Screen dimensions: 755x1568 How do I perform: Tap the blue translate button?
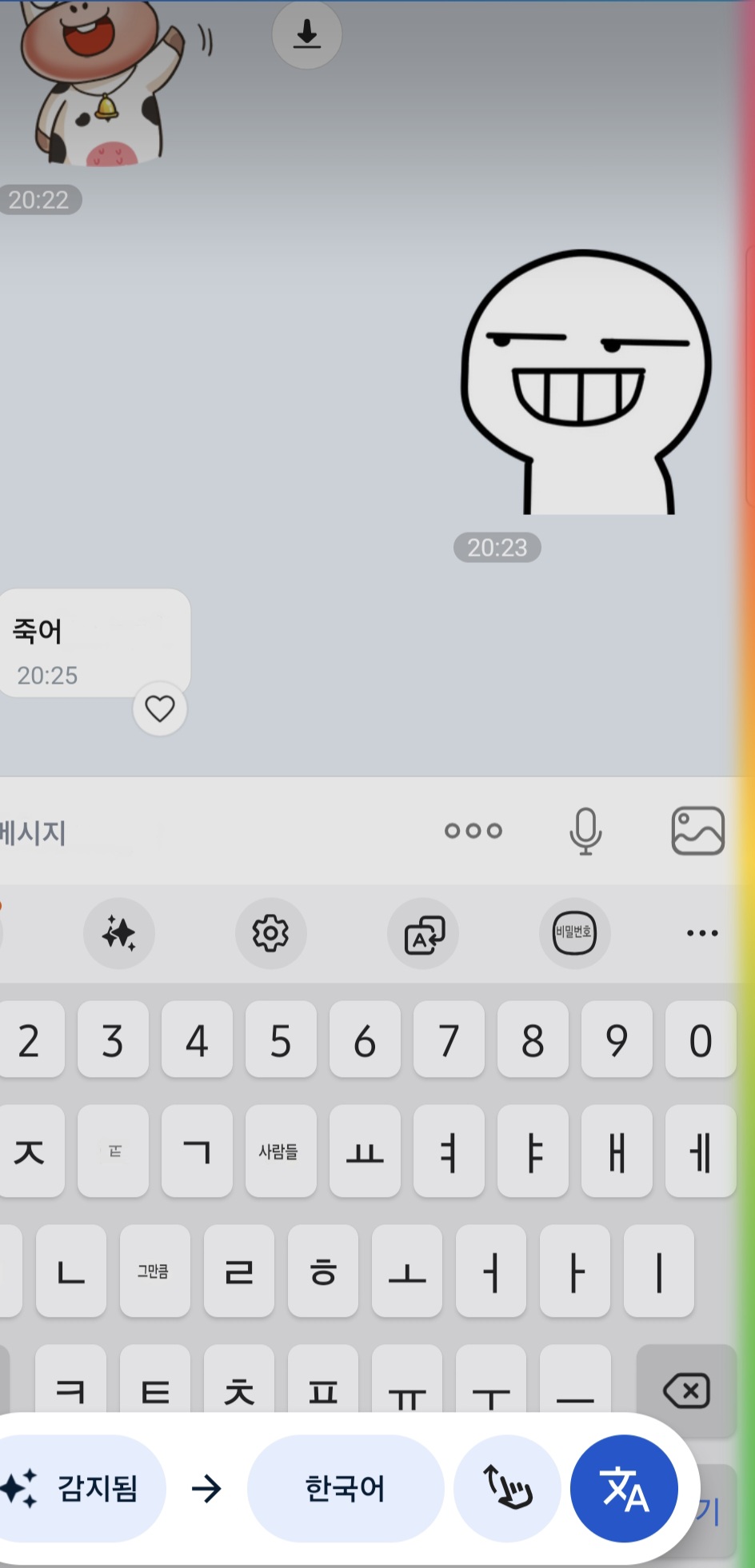[x=624, y=1488]
